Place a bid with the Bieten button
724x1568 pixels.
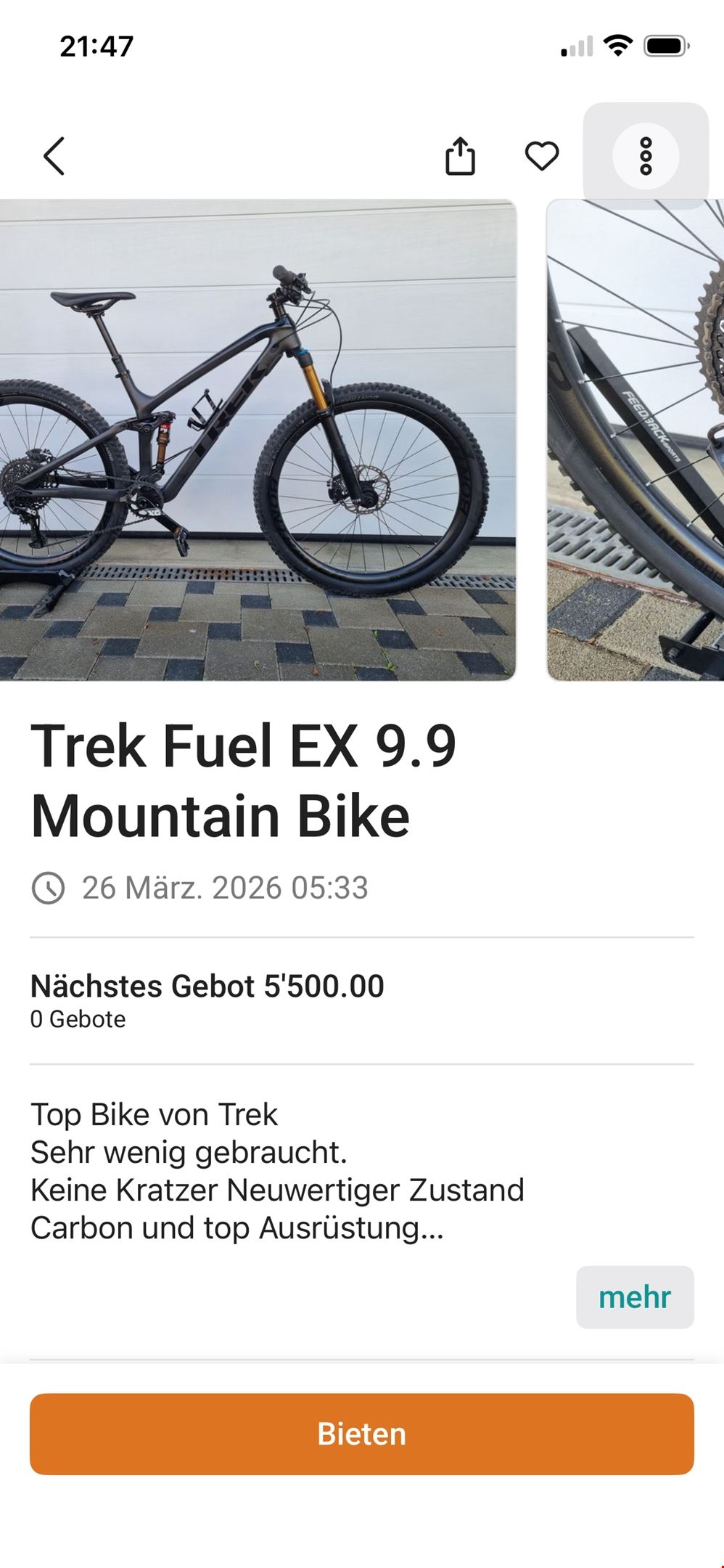click(x=362, y=1434)
